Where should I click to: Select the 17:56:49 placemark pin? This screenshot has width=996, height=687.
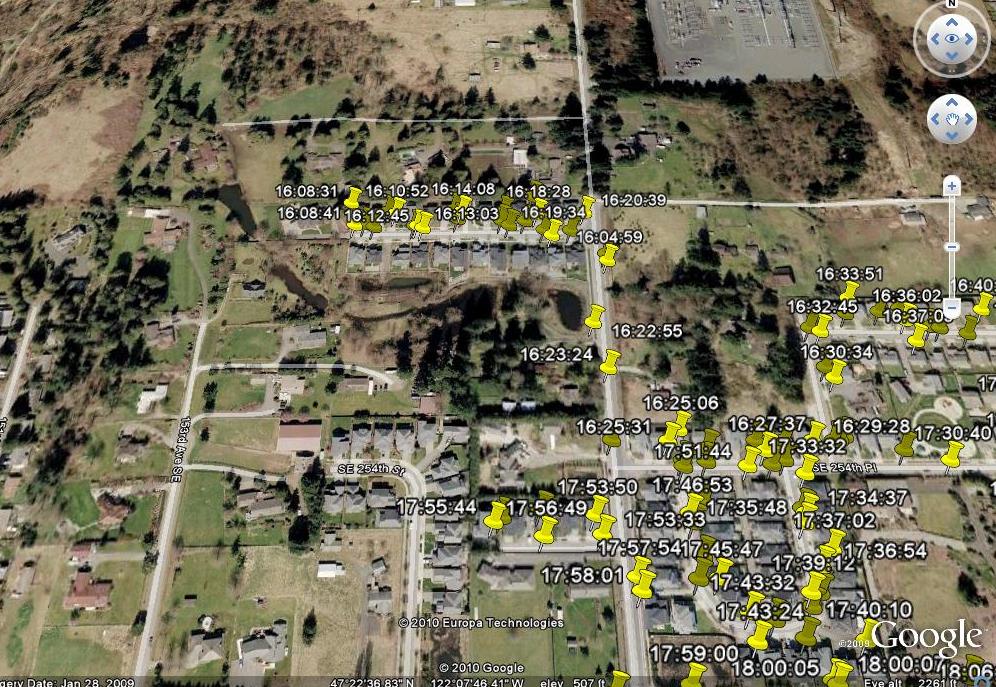pyautogui.click(x=545, y=530)
